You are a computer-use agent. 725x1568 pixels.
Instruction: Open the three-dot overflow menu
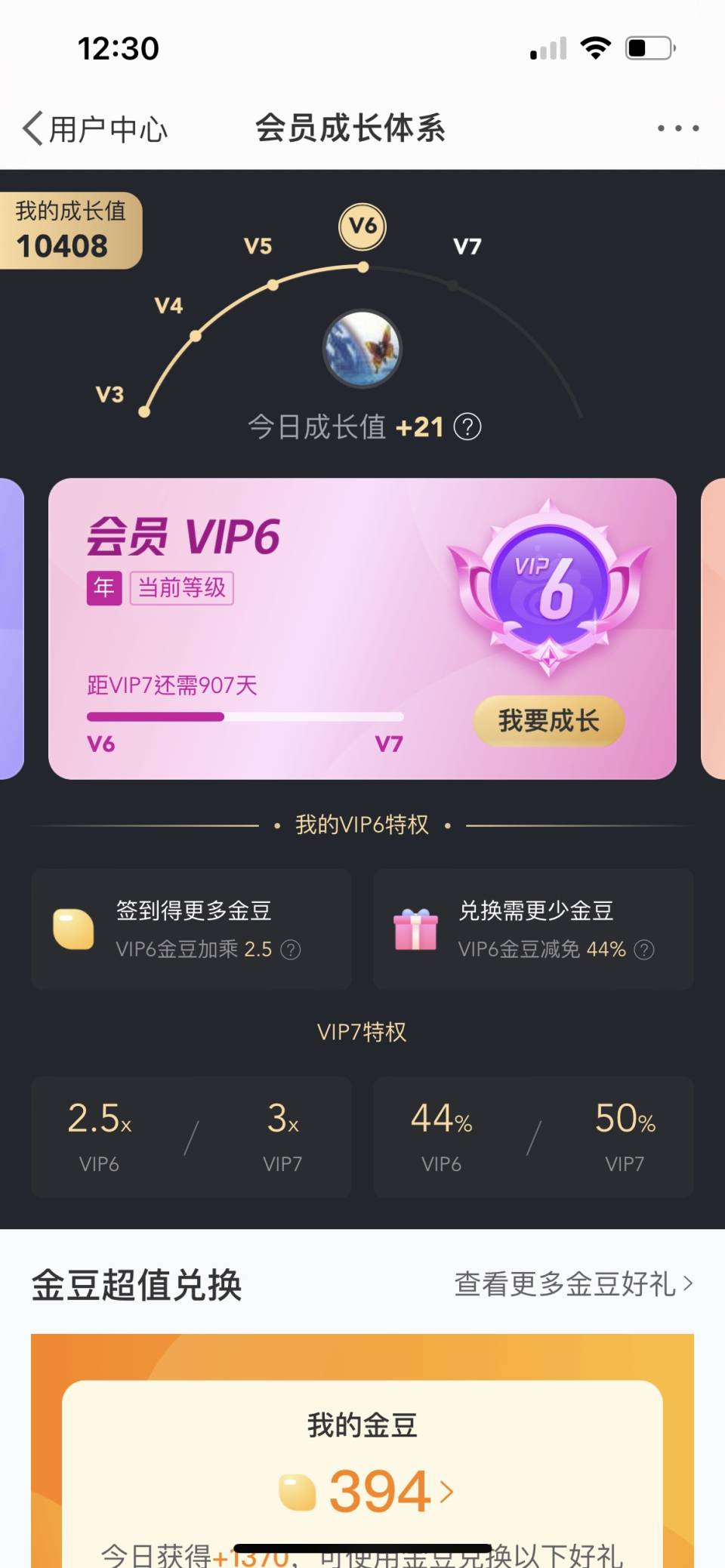tap(677, 128)
